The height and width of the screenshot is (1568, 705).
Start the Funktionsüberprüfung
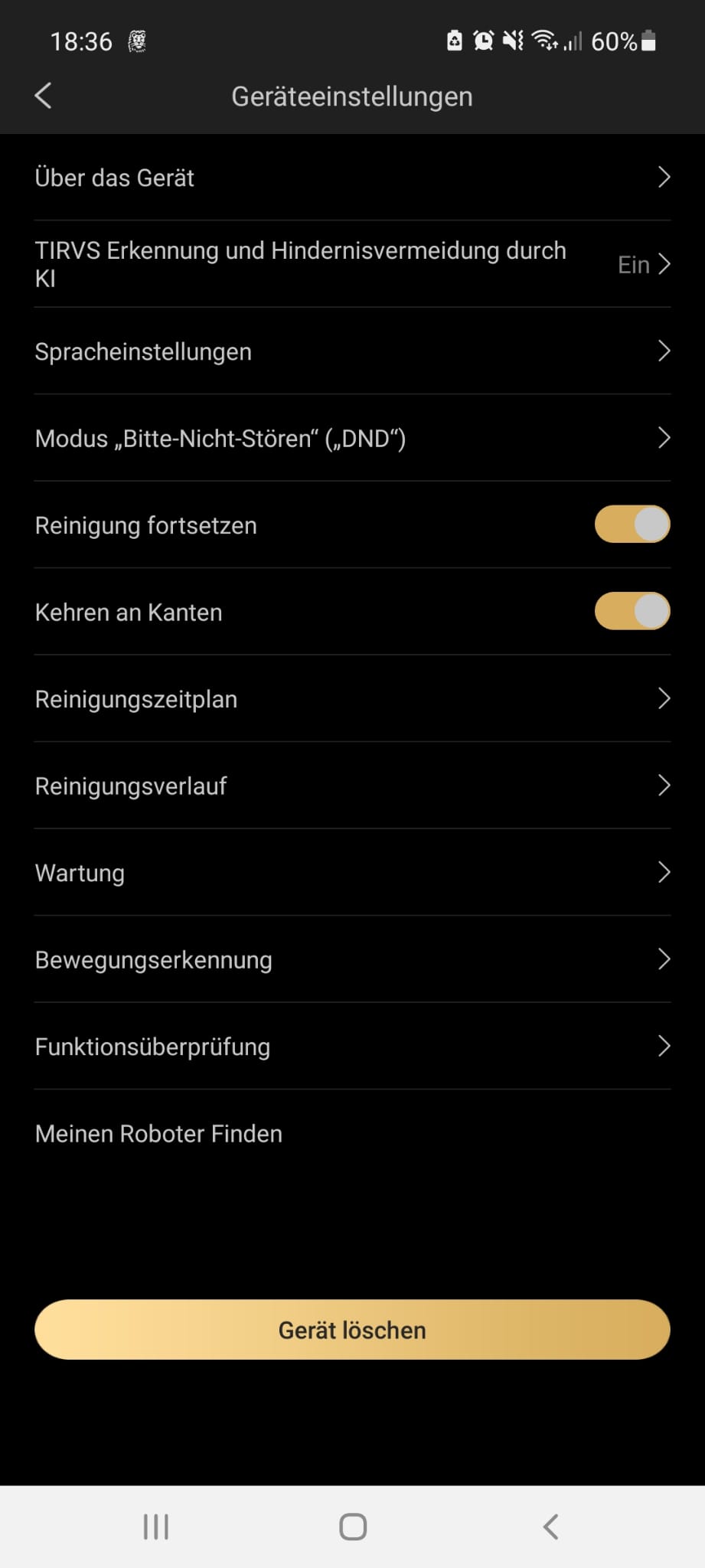click(x=352, y=1047)
